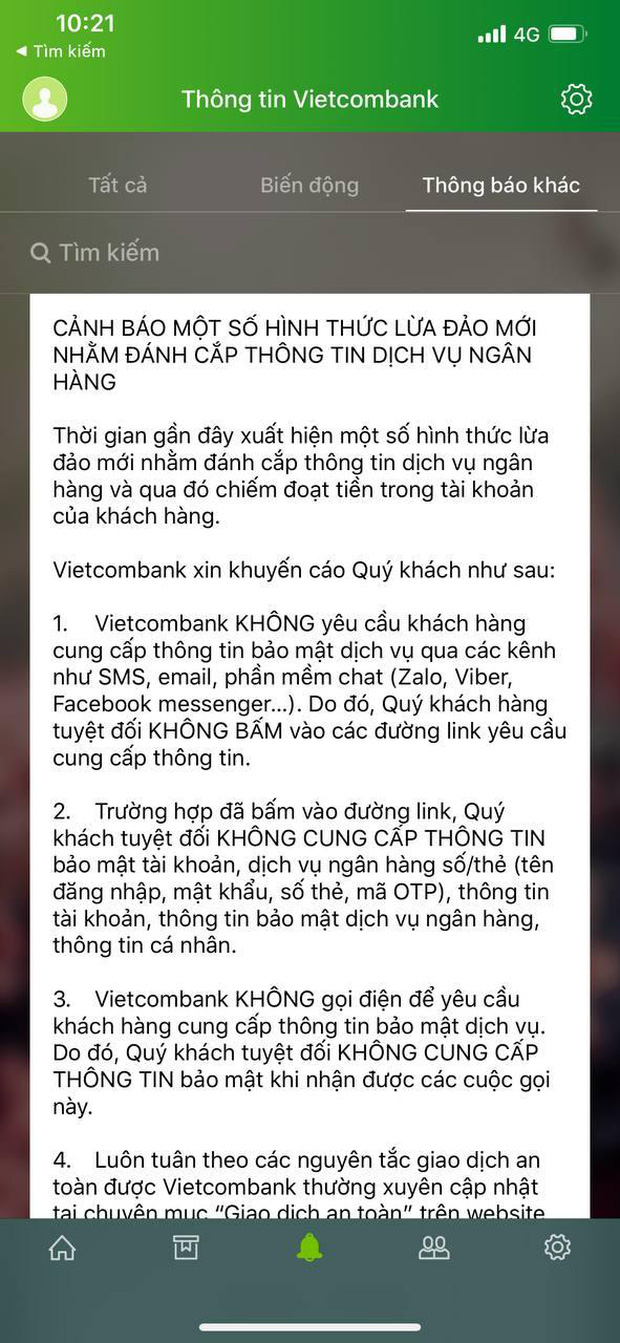
Task: Switch to the Biến động tab
Action: point(309,185)
